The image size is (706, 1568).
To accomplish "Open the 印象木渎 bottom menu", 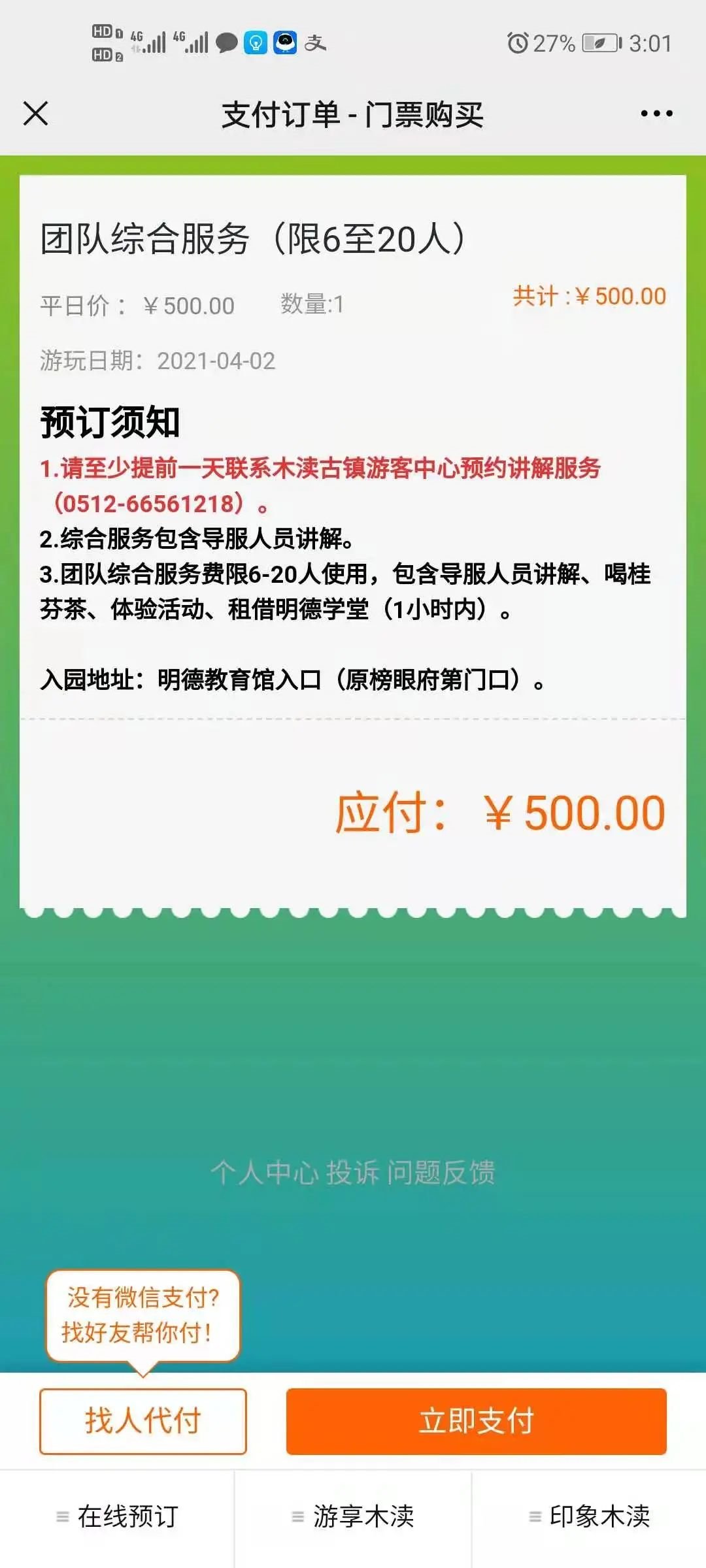I will point(589,1516).
